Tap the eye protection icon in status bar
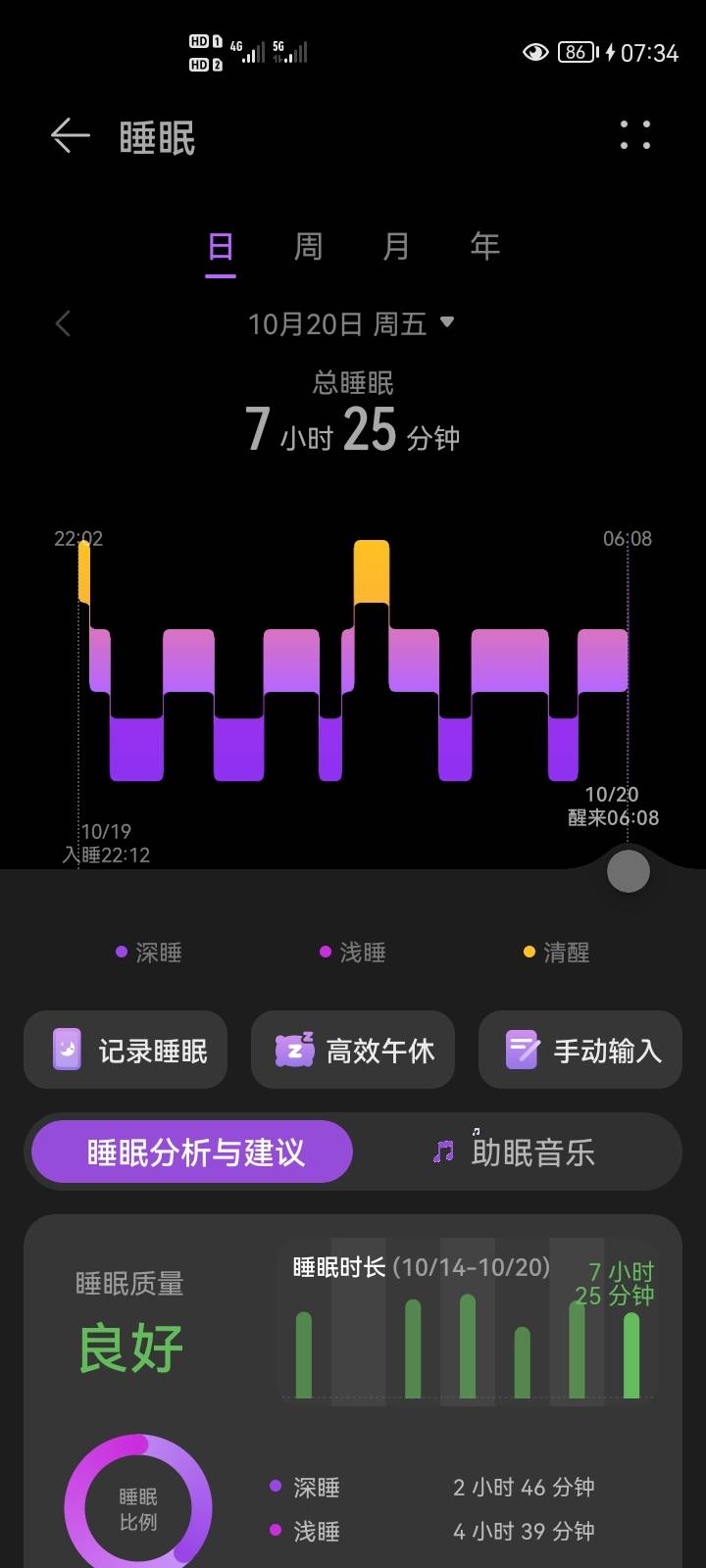 pyautogui.click(x=534, y=53)
